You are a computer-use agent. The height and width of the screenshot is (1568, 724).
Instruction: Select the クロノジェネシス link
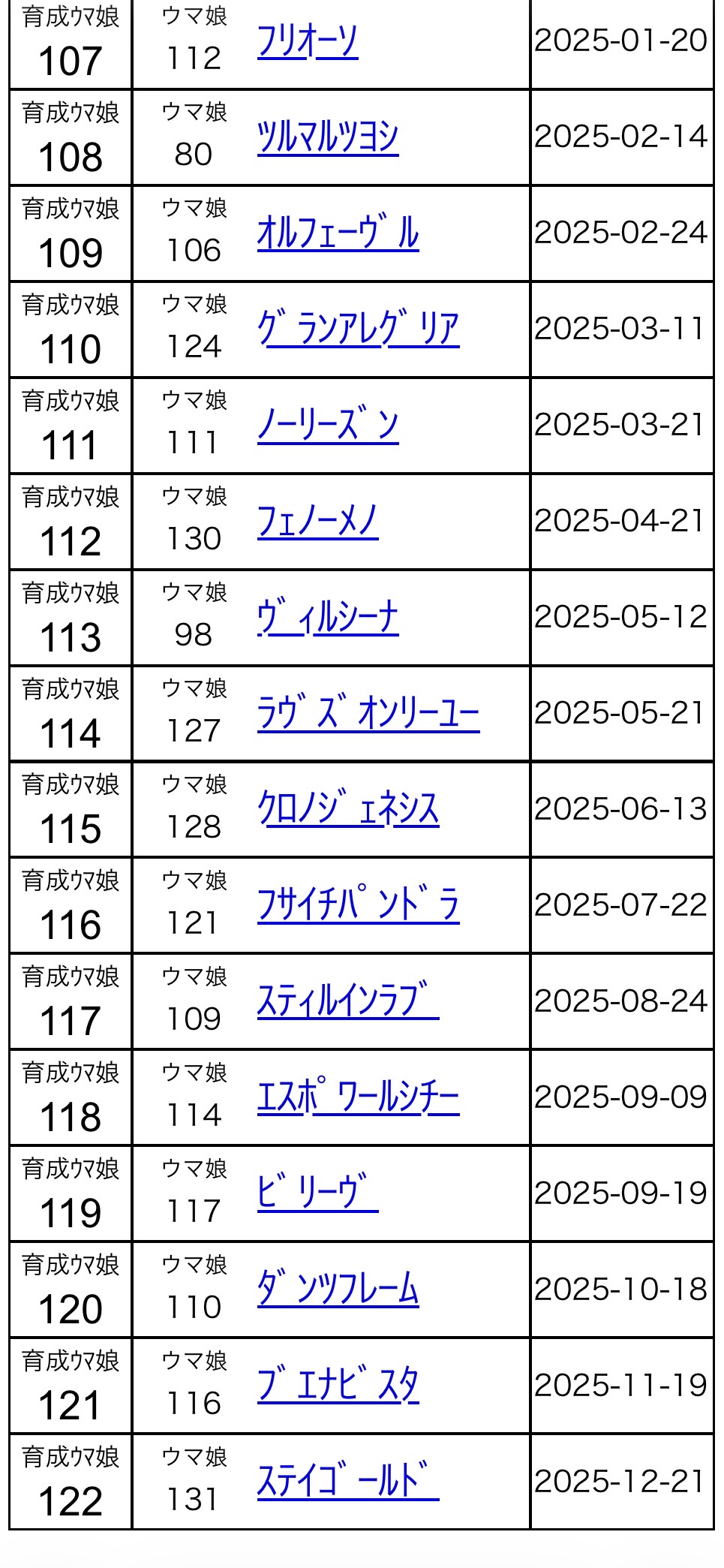click(x=348, y=810)
